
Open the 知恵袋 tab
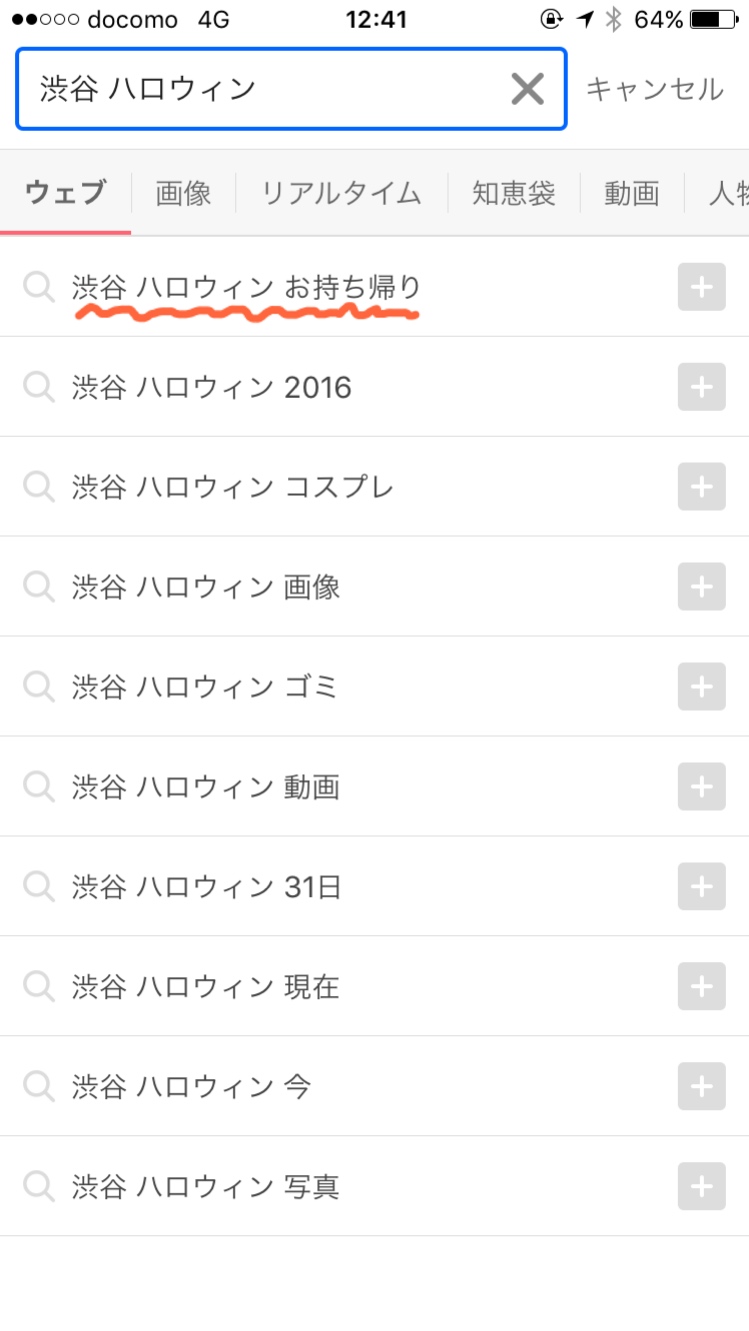pos(514,193)
